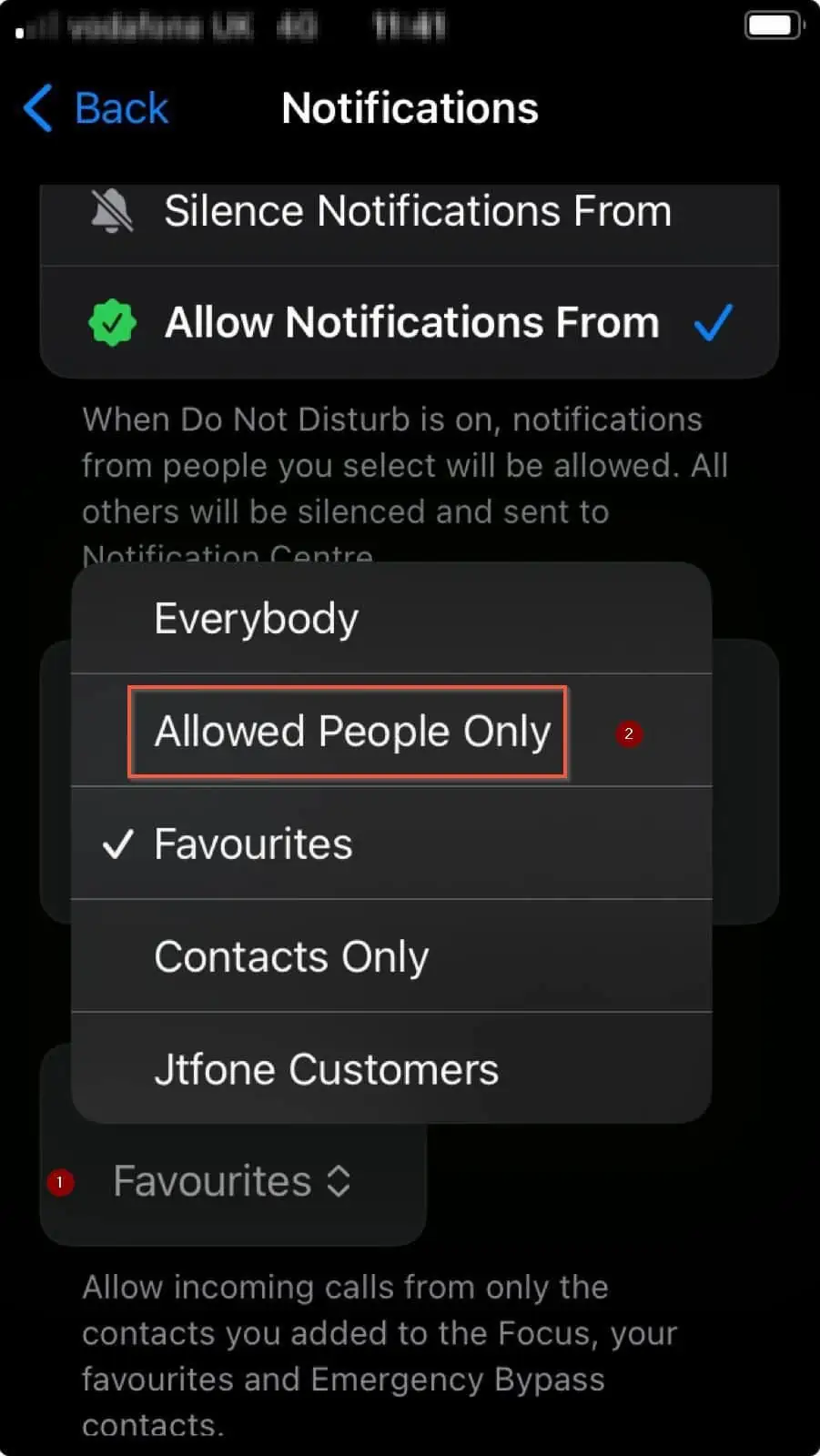The width and height of the screenshot is (820, 1456).
Task: Choose Everybody from the dropdown list
Action: coord(391,619)
